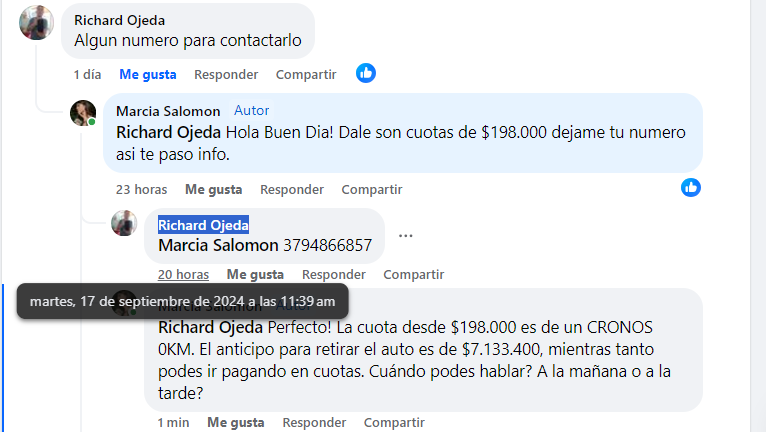Open Richard Ojeda's profile from top comment name
This screenshot has height=432, width=766.
(x=120, y=20)
